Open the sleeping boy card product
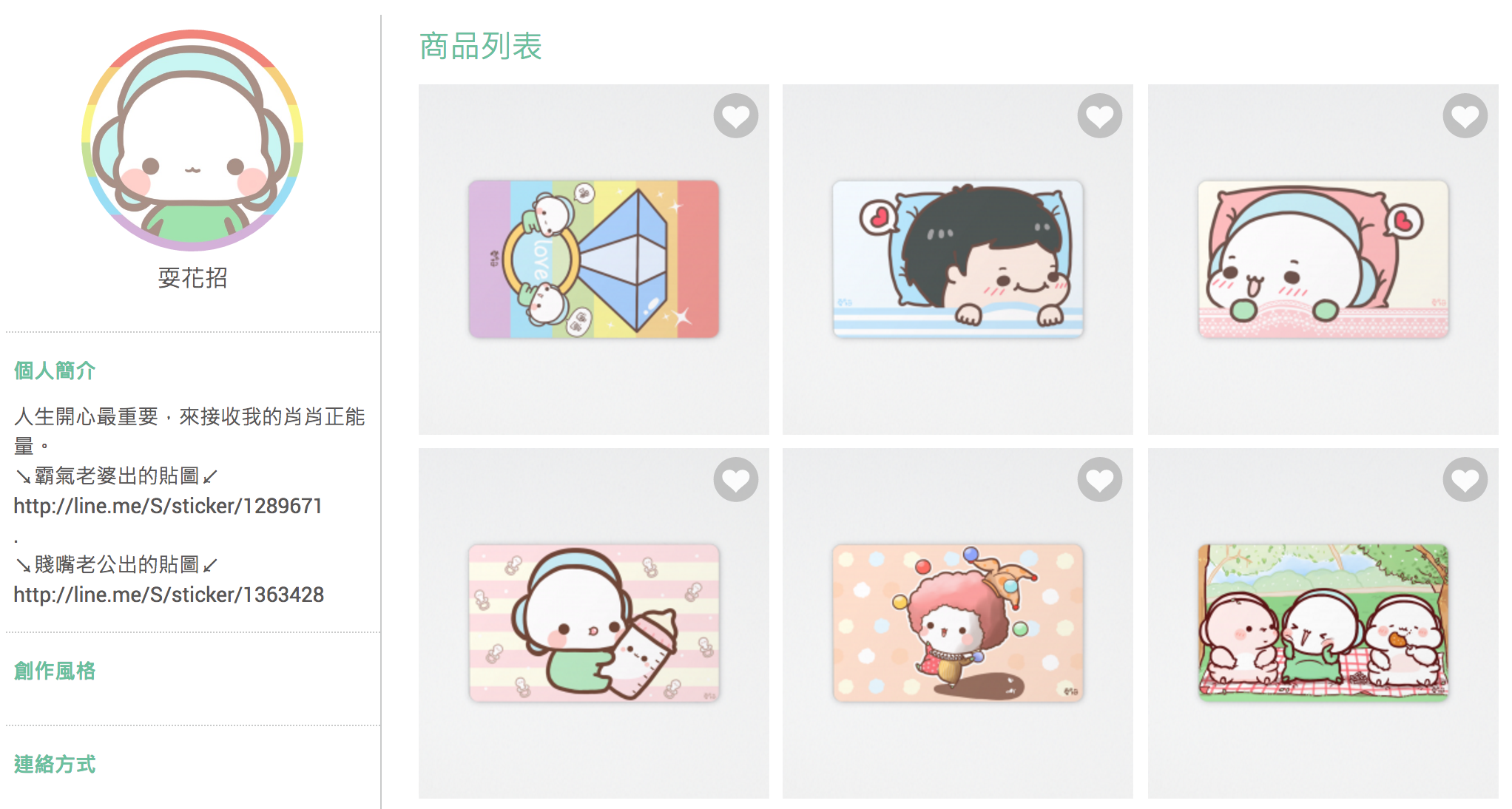The image size is (1512, 809). (x=957, y=260)
